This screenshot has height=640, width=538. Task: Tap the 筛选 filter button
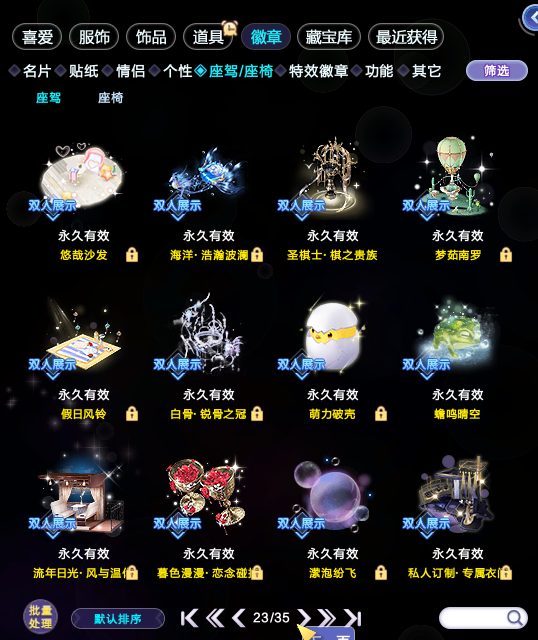[497, 71]
